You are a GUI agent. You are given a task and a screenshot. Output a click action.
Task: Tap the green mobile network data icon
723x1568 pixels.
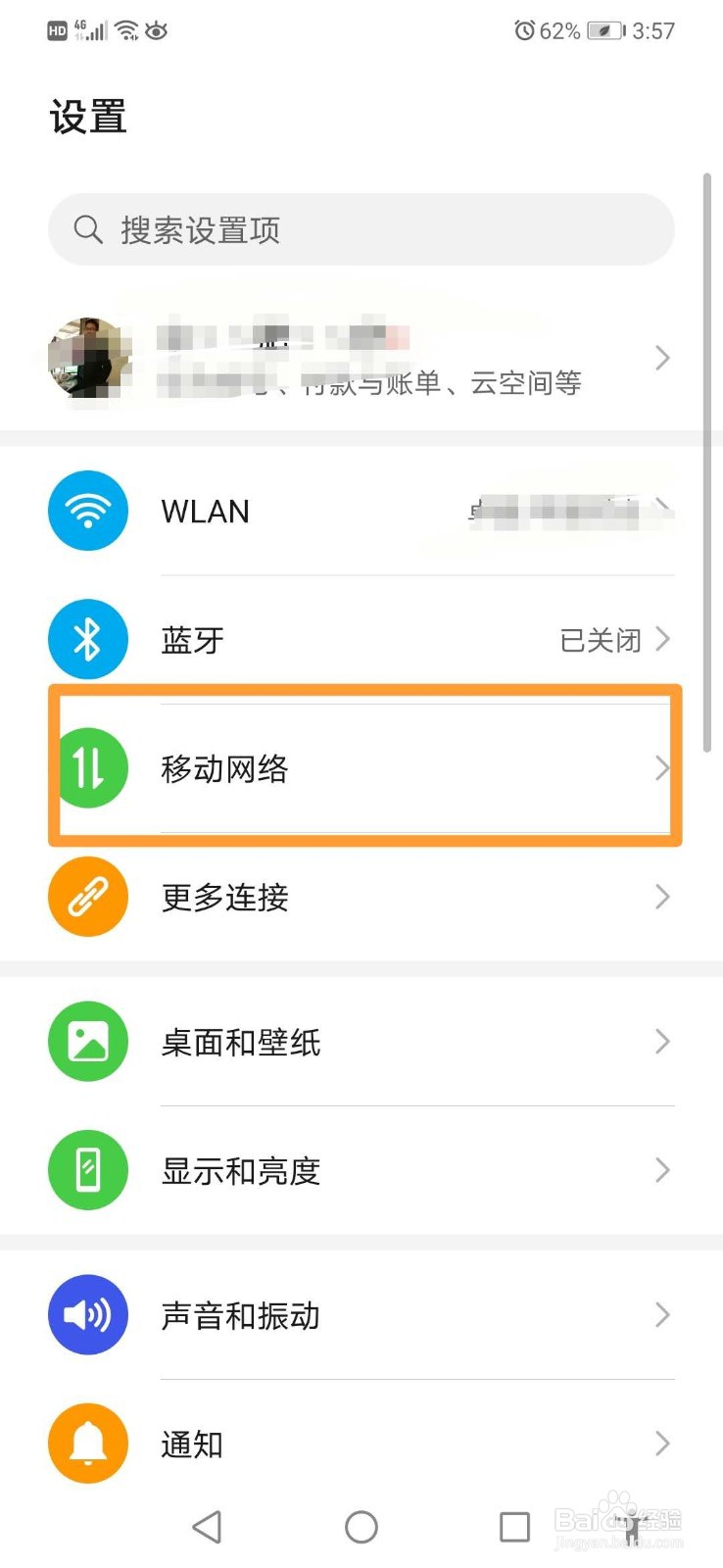(x=89, y=768)
